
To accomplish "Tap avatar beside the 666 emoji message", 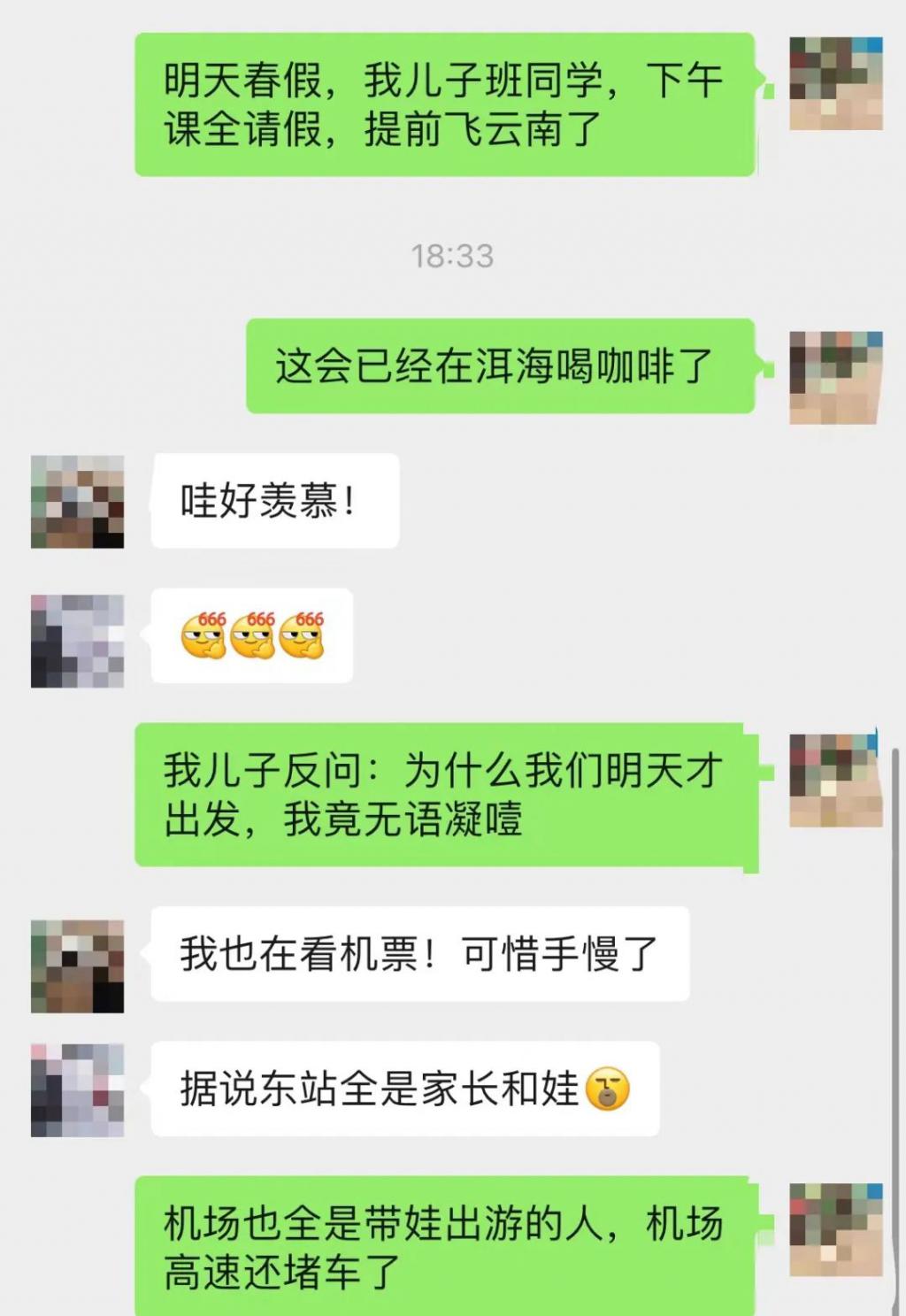I will point(77,641).
